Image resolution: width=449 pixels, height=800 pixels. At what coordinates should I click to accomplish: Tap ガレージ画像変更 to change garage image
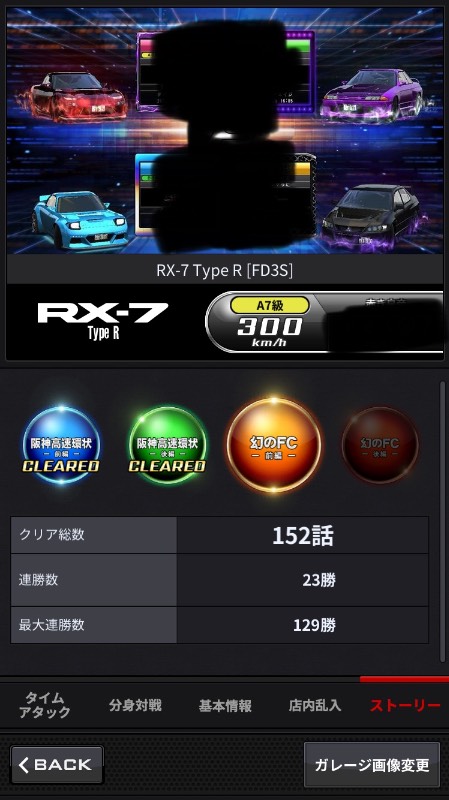[372, 764]
